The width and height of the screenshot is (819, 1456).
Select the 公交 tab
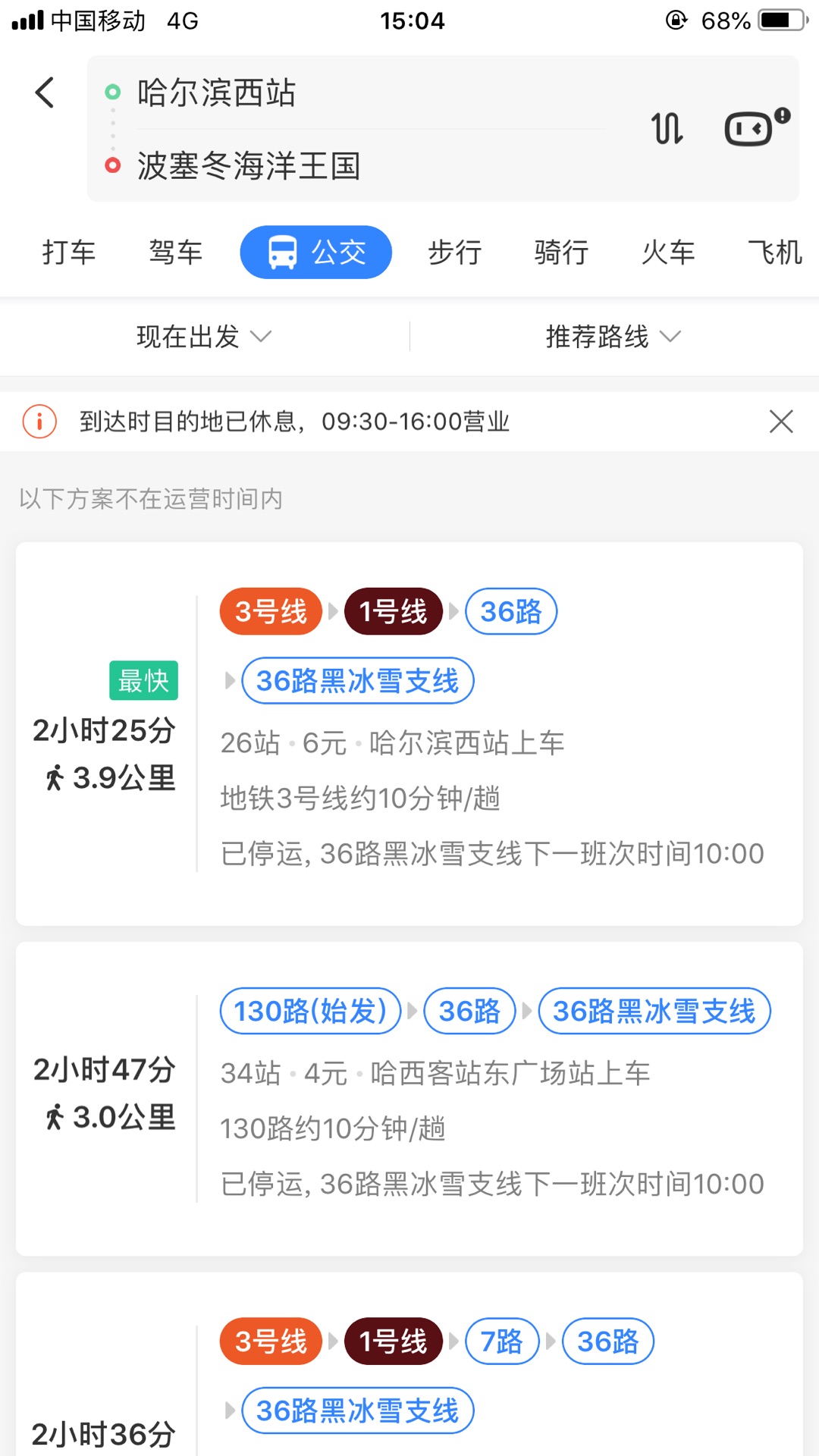[316, 252]
